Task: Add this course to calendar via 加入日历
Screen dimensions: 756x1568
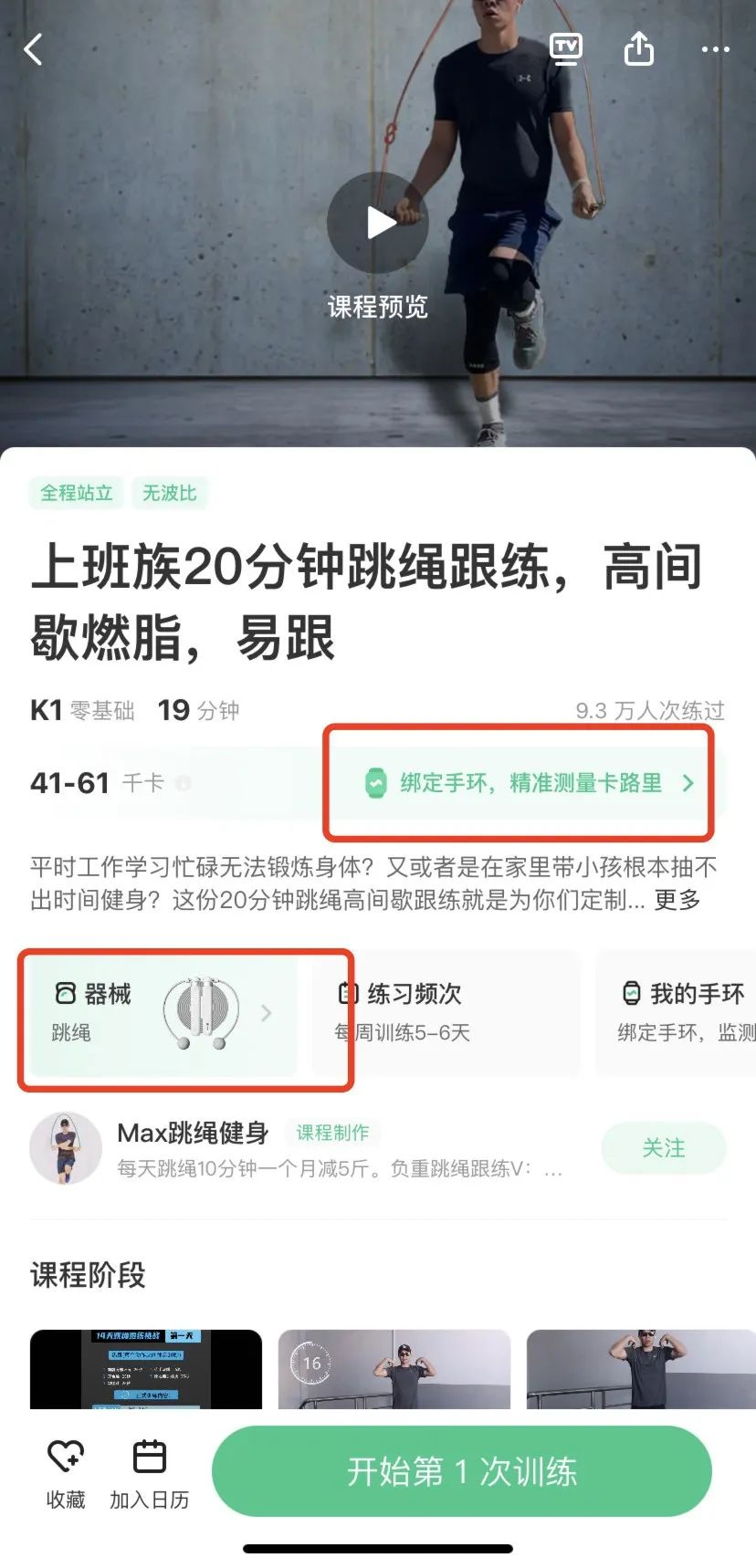Action: click(x=150, y=1473)
